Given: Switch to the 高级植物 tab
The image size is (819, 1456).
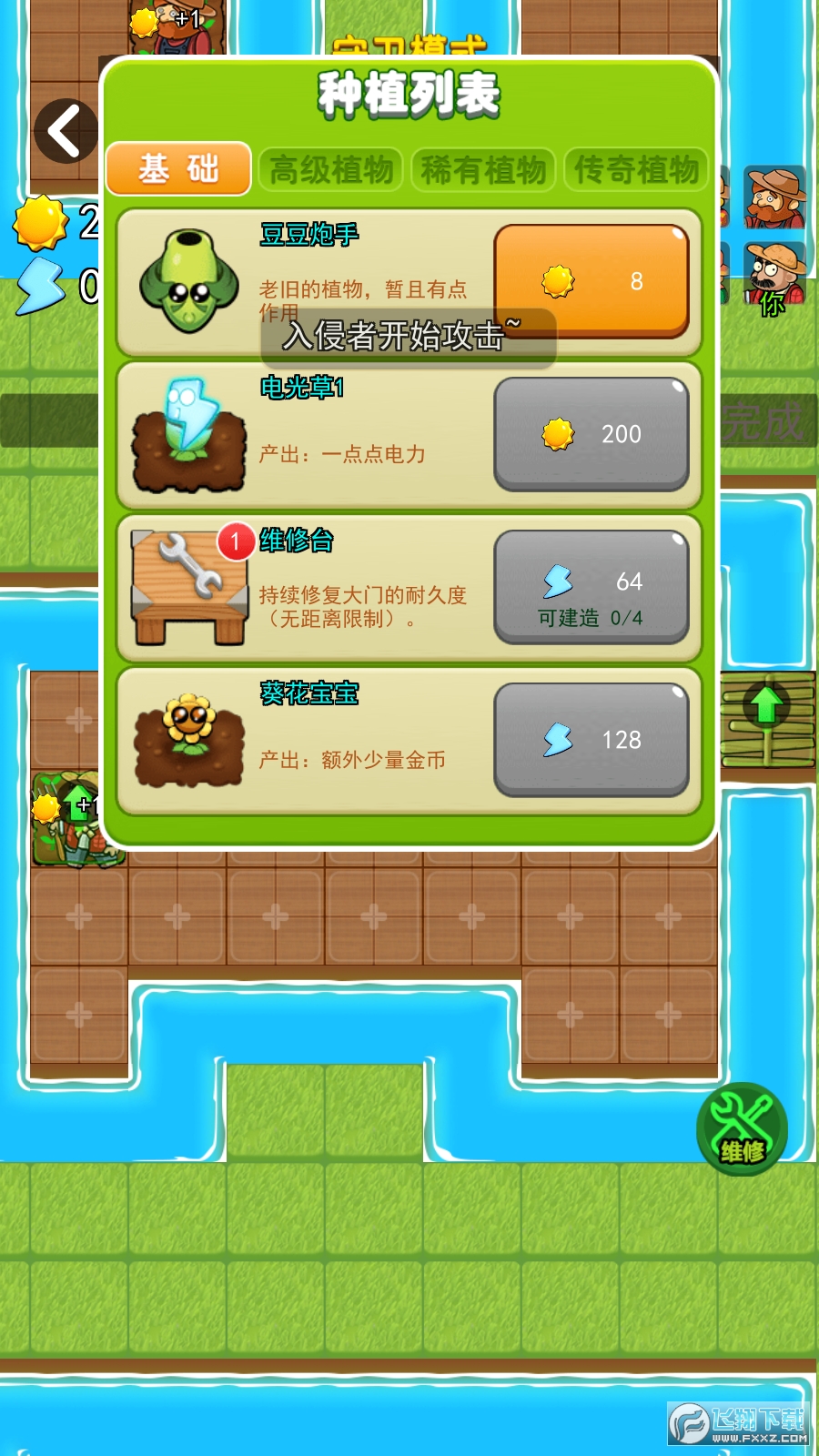Looking at the screenshot, I should pos(331,170).
